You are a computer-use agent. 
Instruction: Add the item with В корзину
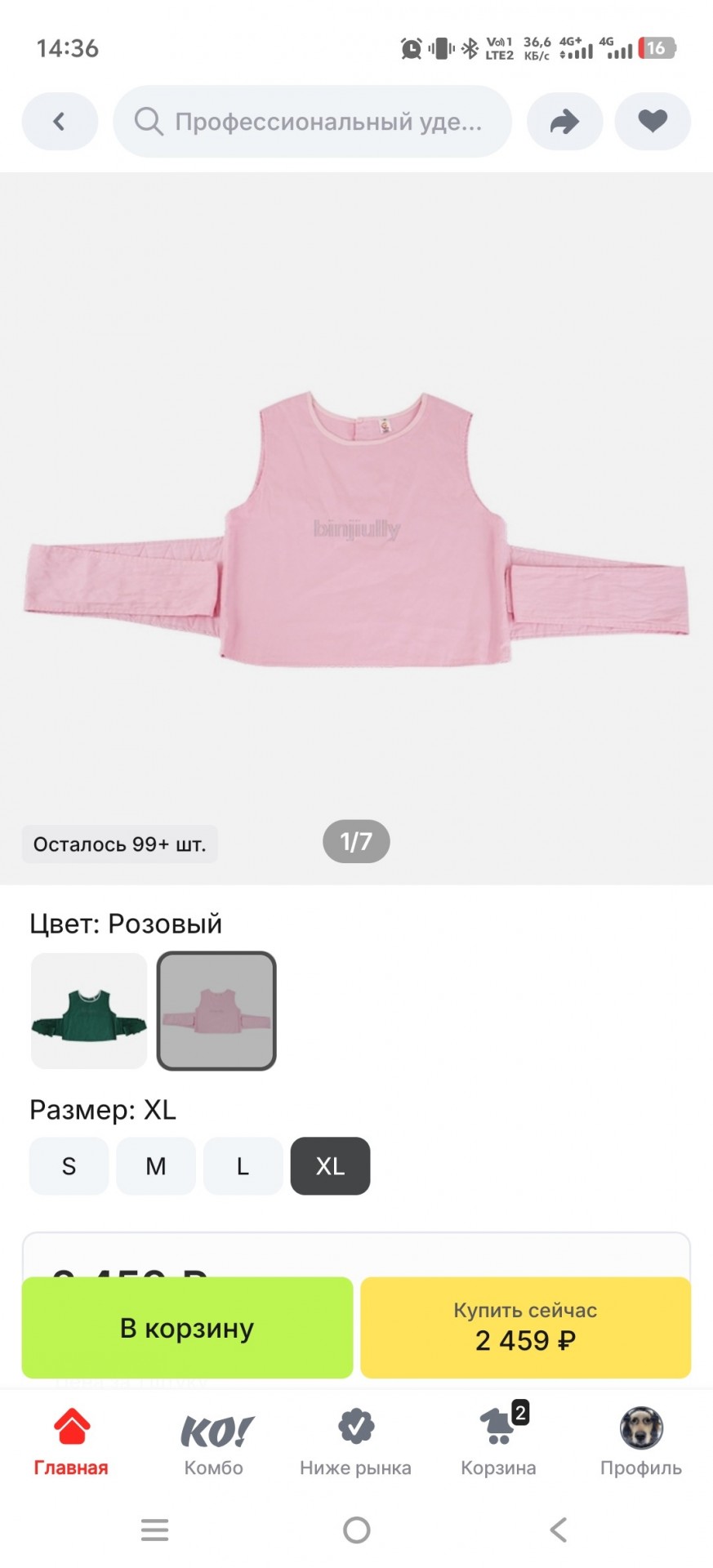pyautogui.click(x=187, y=1328)
